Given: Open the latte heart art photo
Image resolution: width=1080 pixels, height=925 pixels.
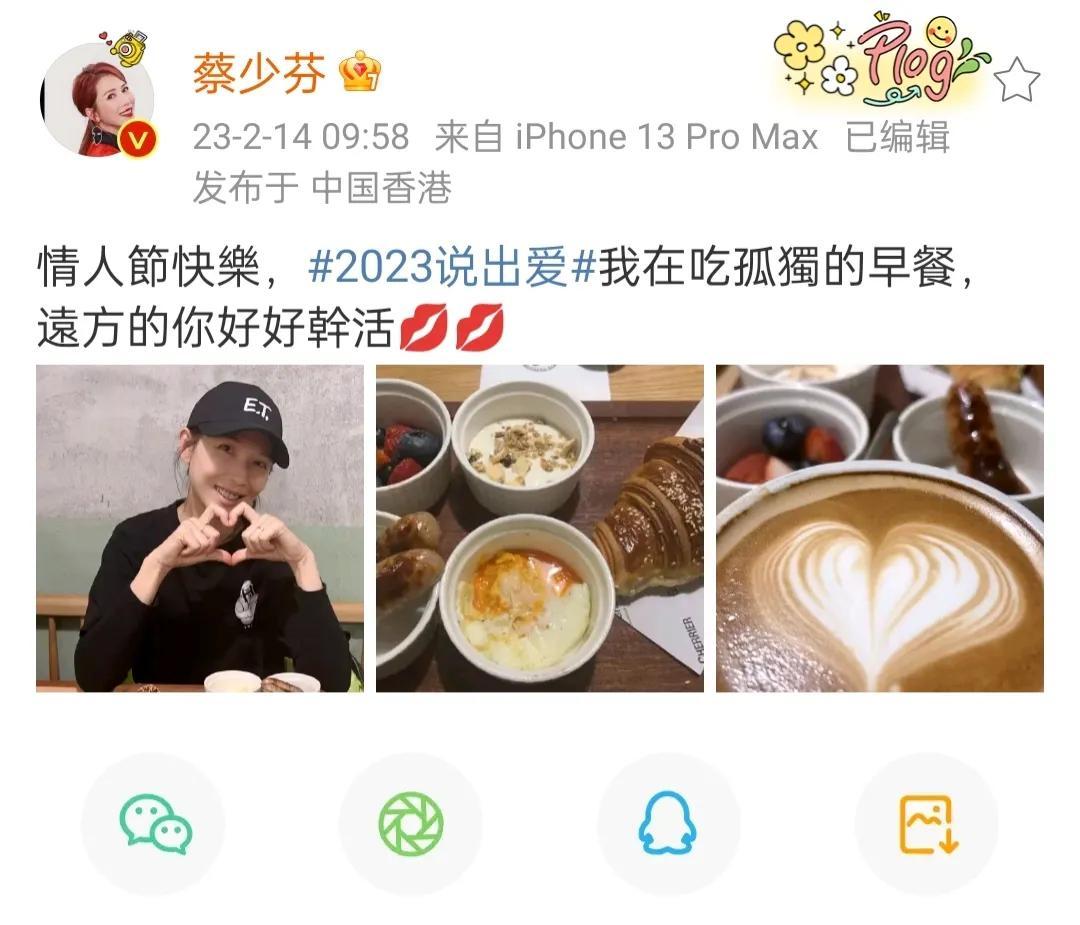Looking at the screenshot, I should [x=879, y=528].
